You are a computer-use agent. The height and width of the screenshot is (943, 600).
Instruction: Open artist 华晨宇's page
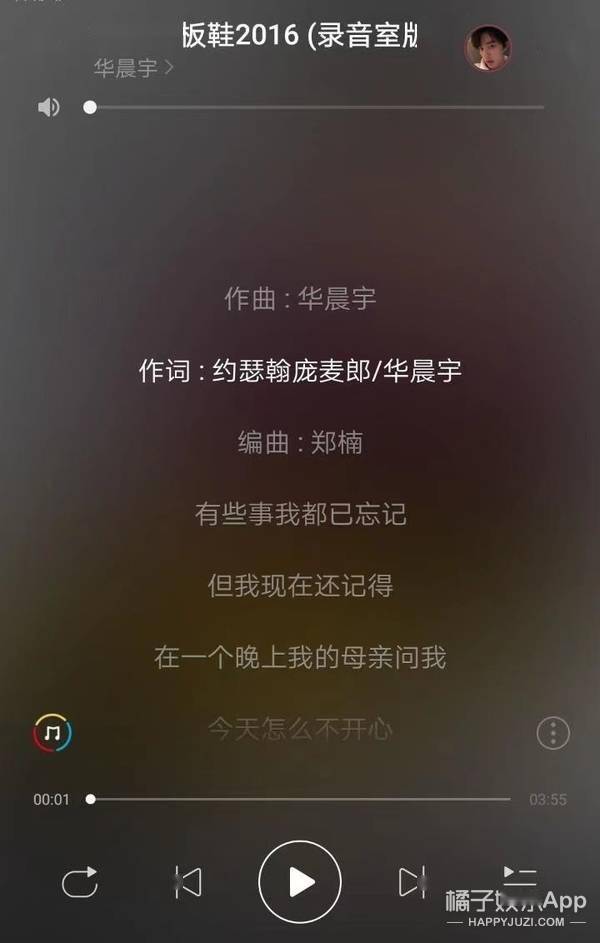133,68
